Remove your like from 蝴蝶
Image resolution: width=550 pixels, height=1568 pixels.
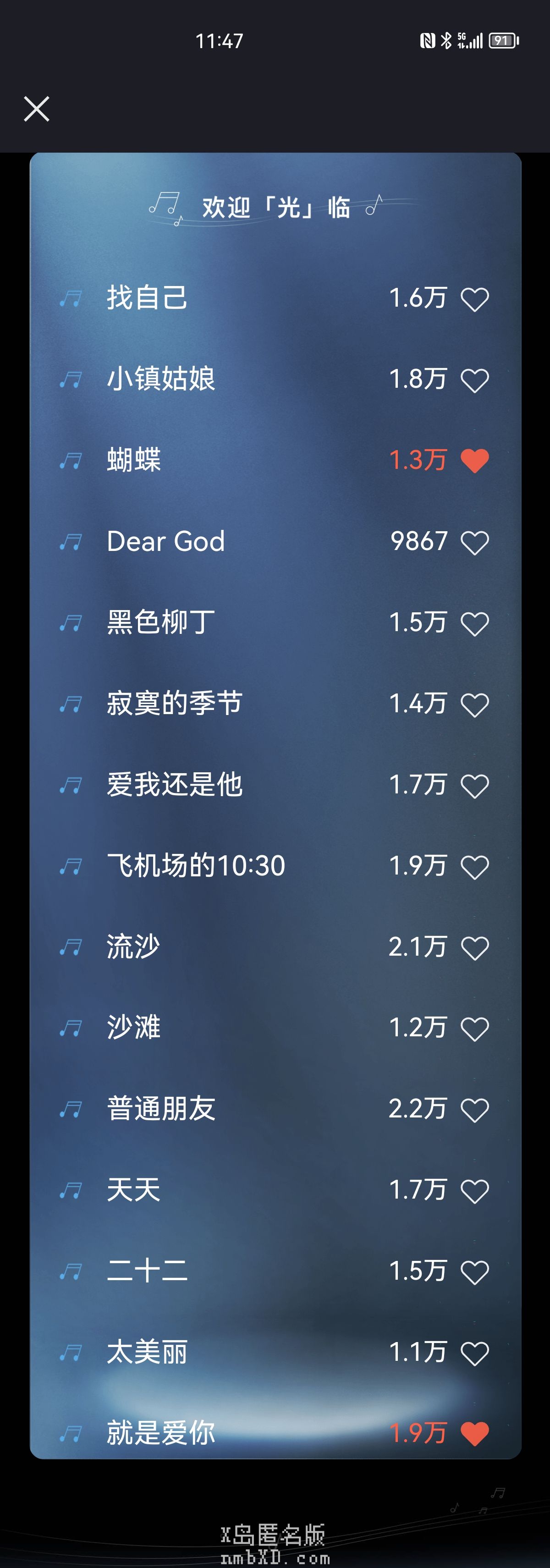point(474,461)
